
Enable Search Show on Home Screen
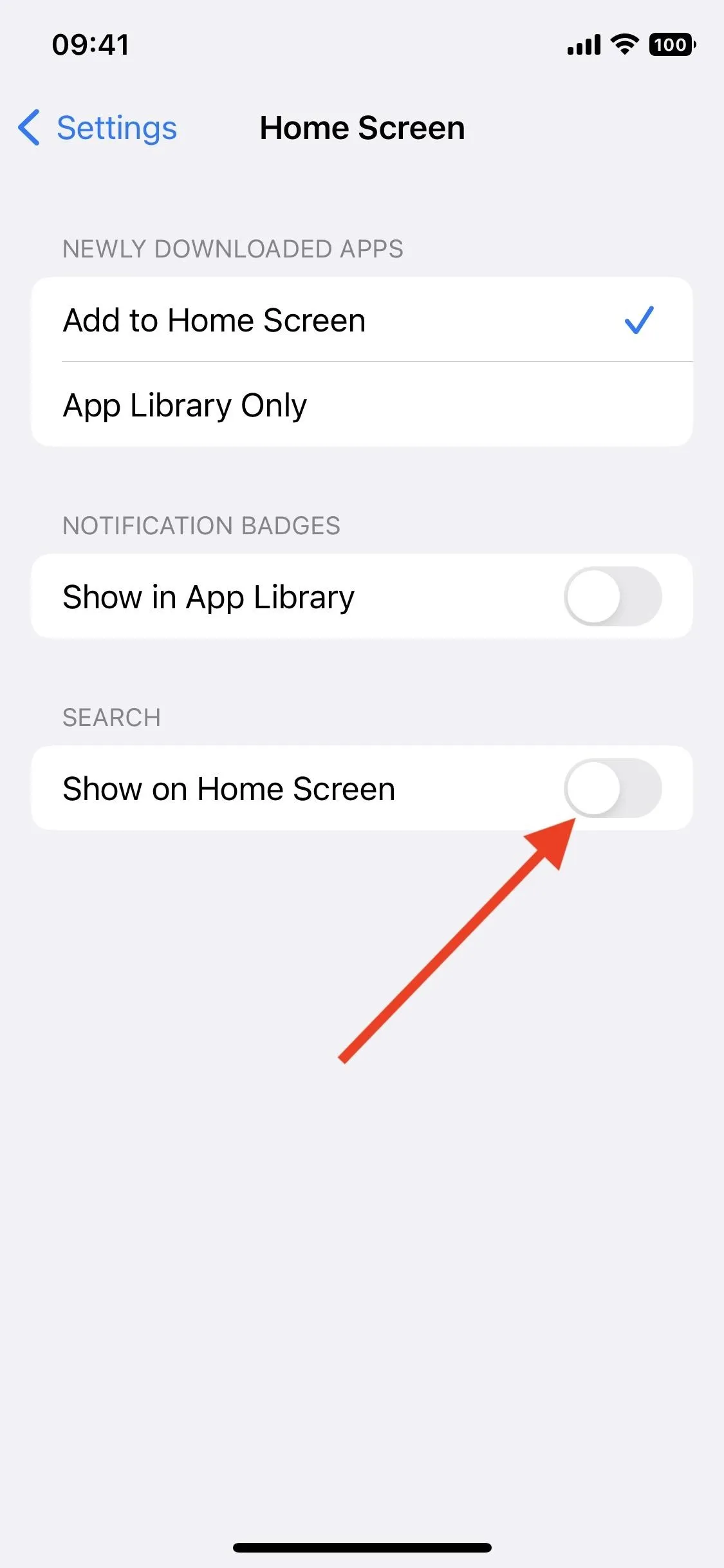pyautogui.click(x=613, y=788)
